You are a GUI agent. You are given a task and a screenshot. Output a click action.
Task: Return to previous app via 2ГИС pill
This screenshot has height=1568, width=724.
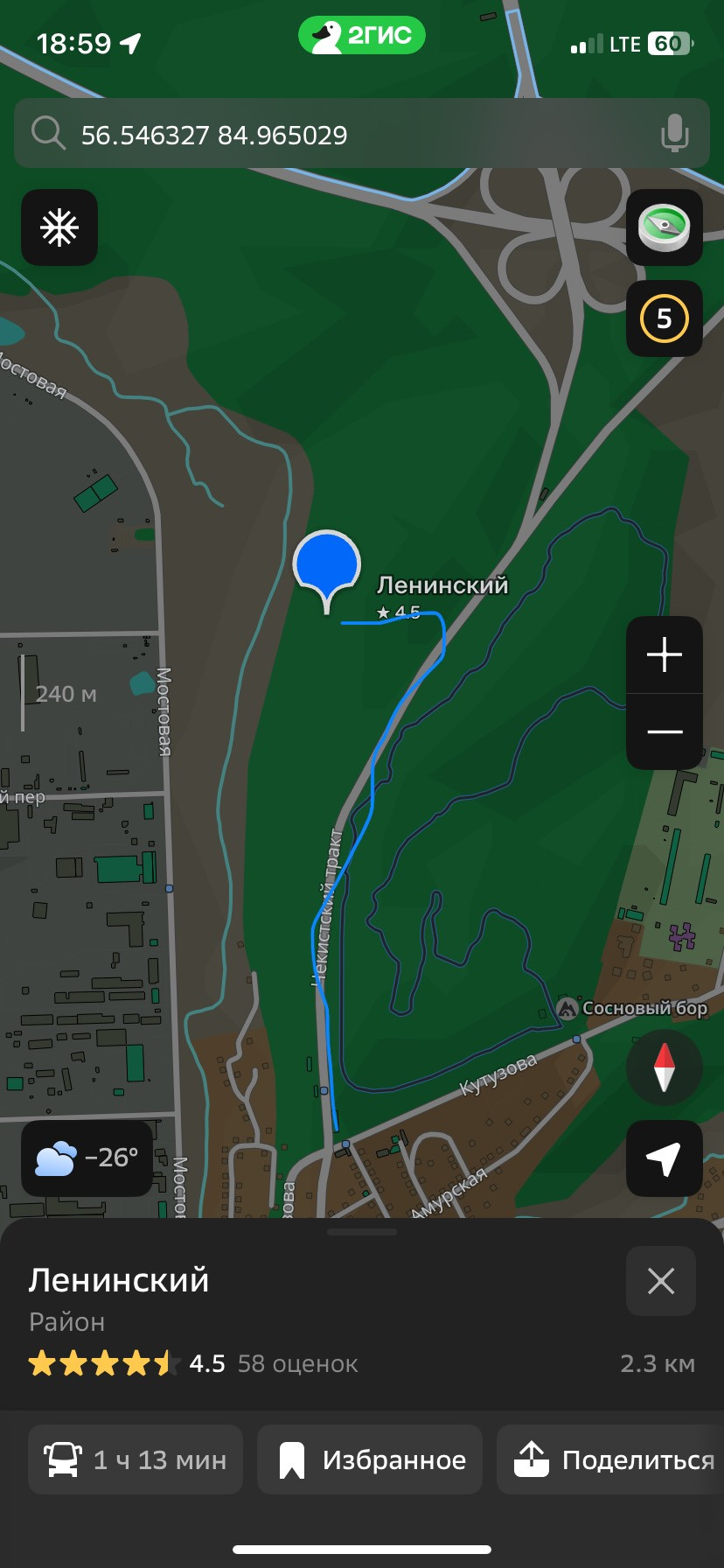tap(362, 36)
